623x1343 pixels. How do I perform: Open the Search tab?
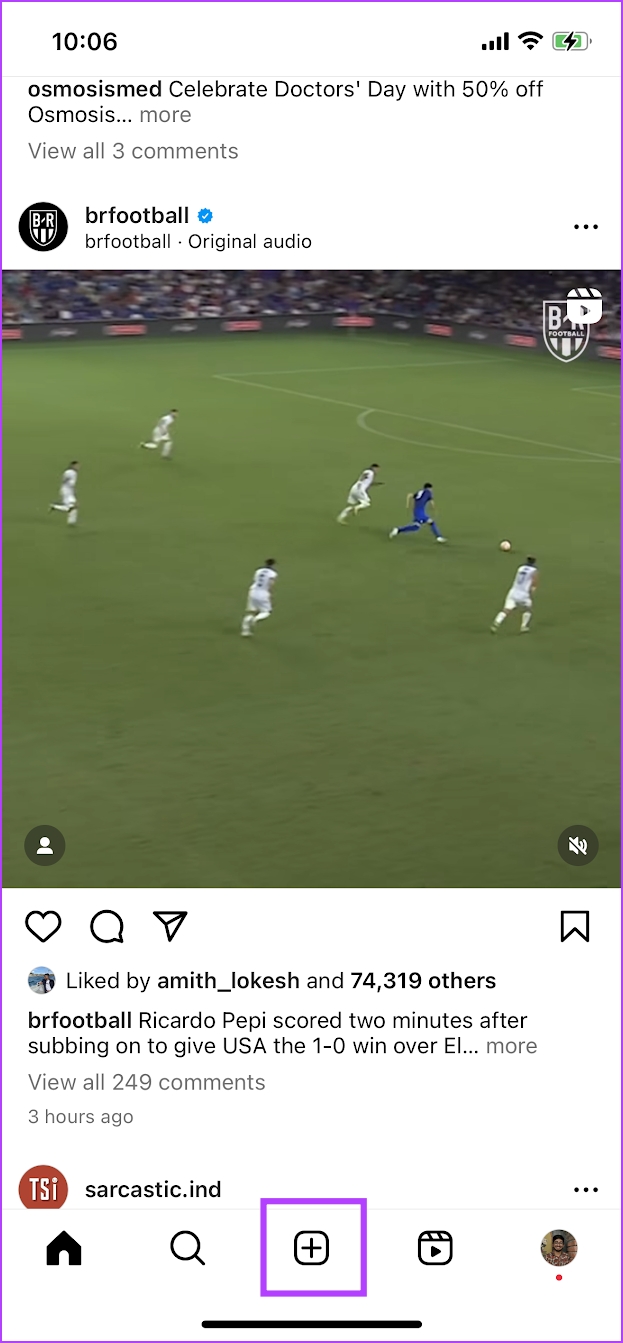tap(187, 1248)
